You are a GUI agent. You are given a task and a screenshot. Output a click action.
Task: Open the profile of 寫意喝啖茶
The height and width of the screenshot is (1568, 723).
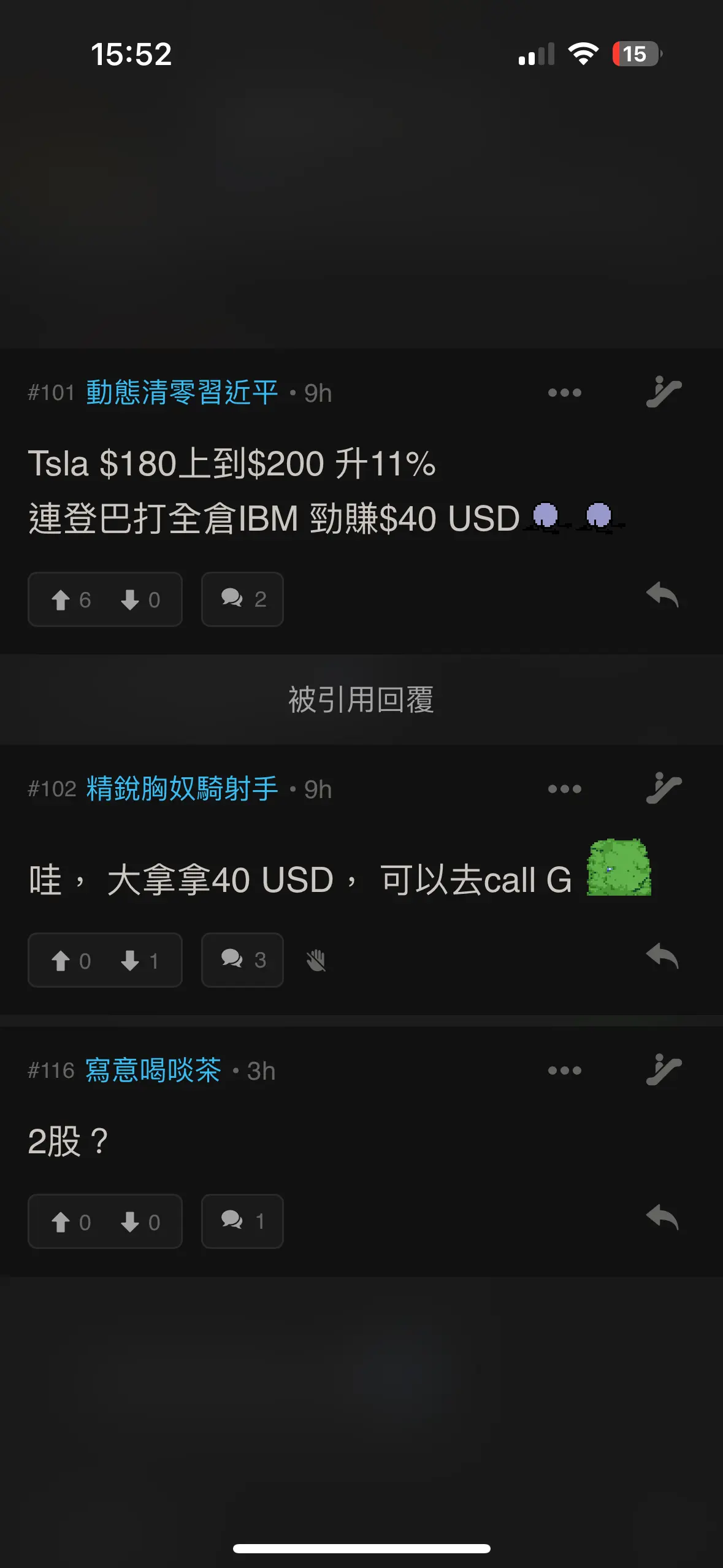point(153,1070)
